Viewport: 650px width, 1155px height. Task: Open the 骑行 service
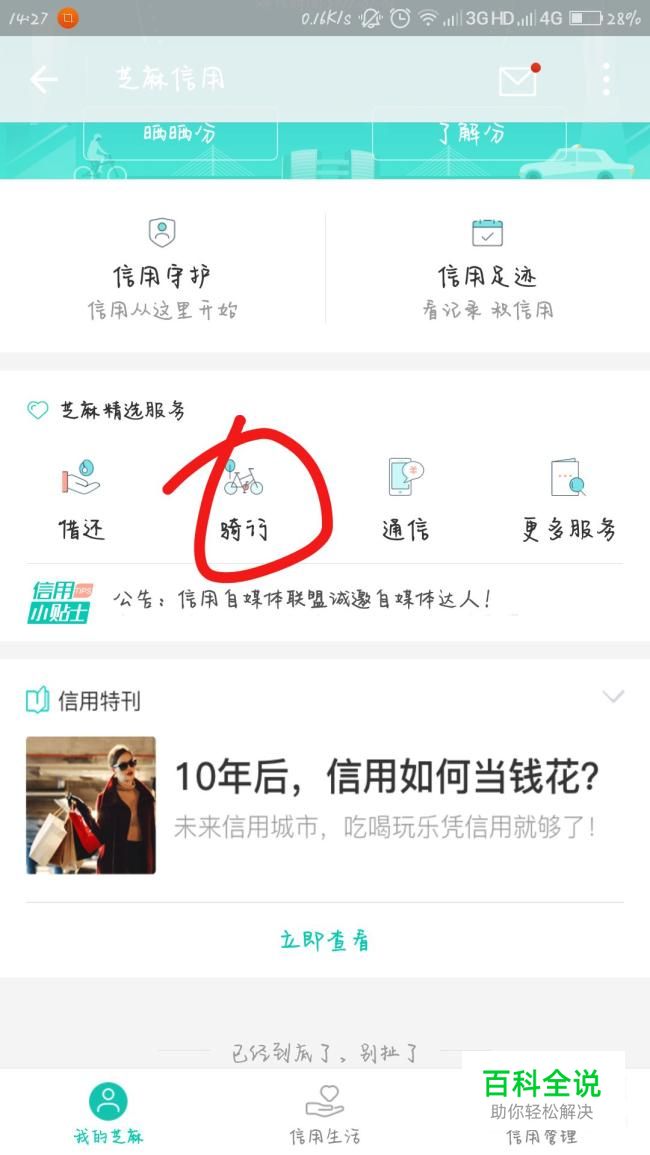click(244, 499)
